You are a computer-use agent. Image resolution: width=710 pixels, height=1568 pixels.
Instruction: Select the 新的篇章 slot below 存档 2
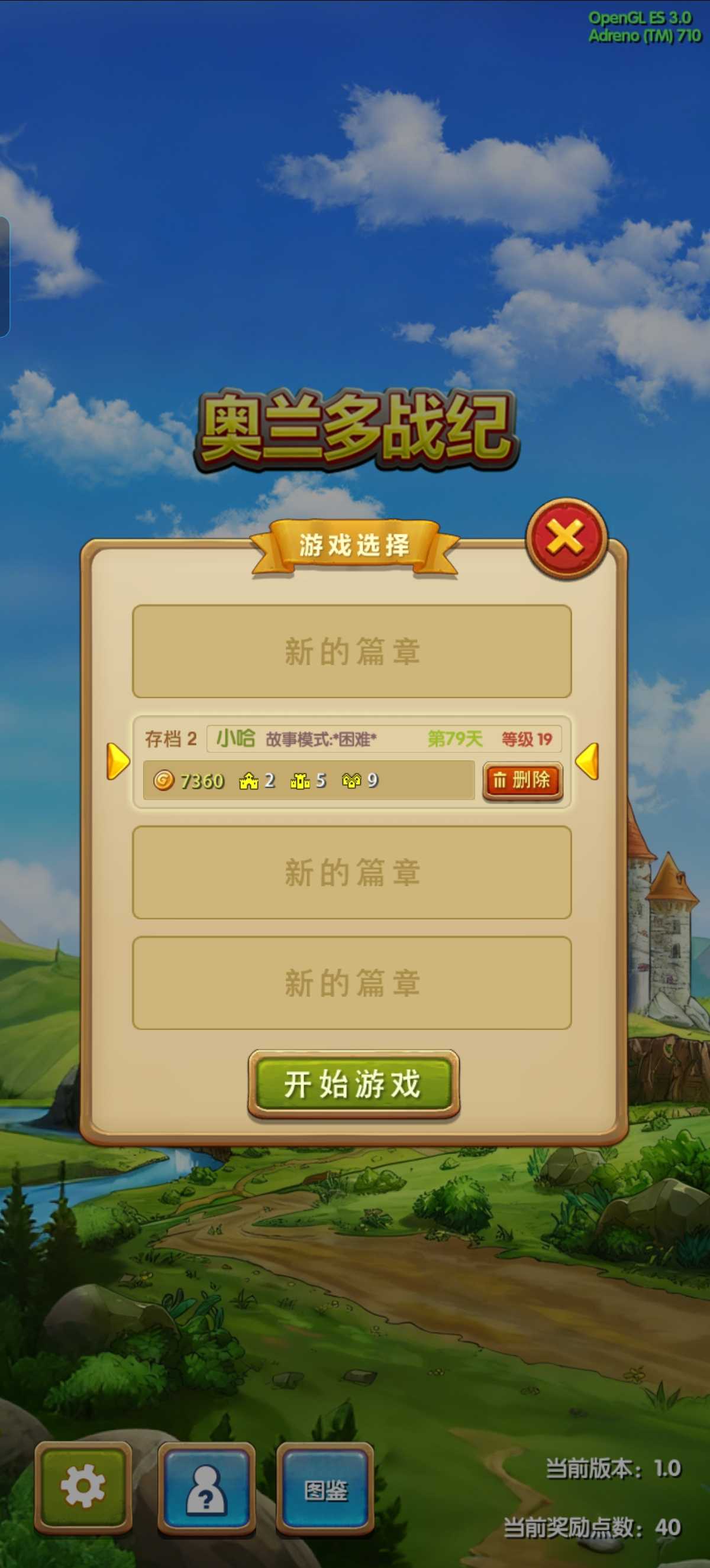coord(352,872)
